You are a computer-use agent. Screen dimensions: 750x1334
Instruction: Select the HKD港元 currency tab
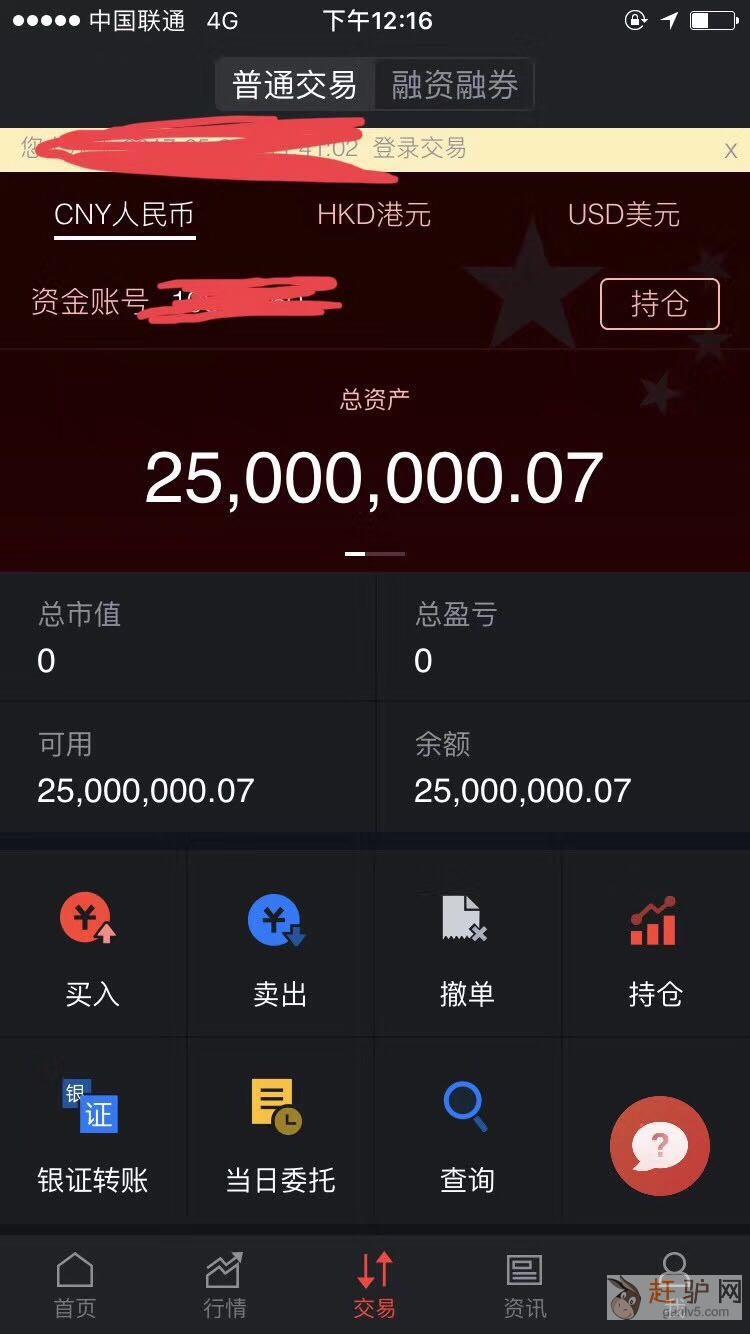coord(374,214)
